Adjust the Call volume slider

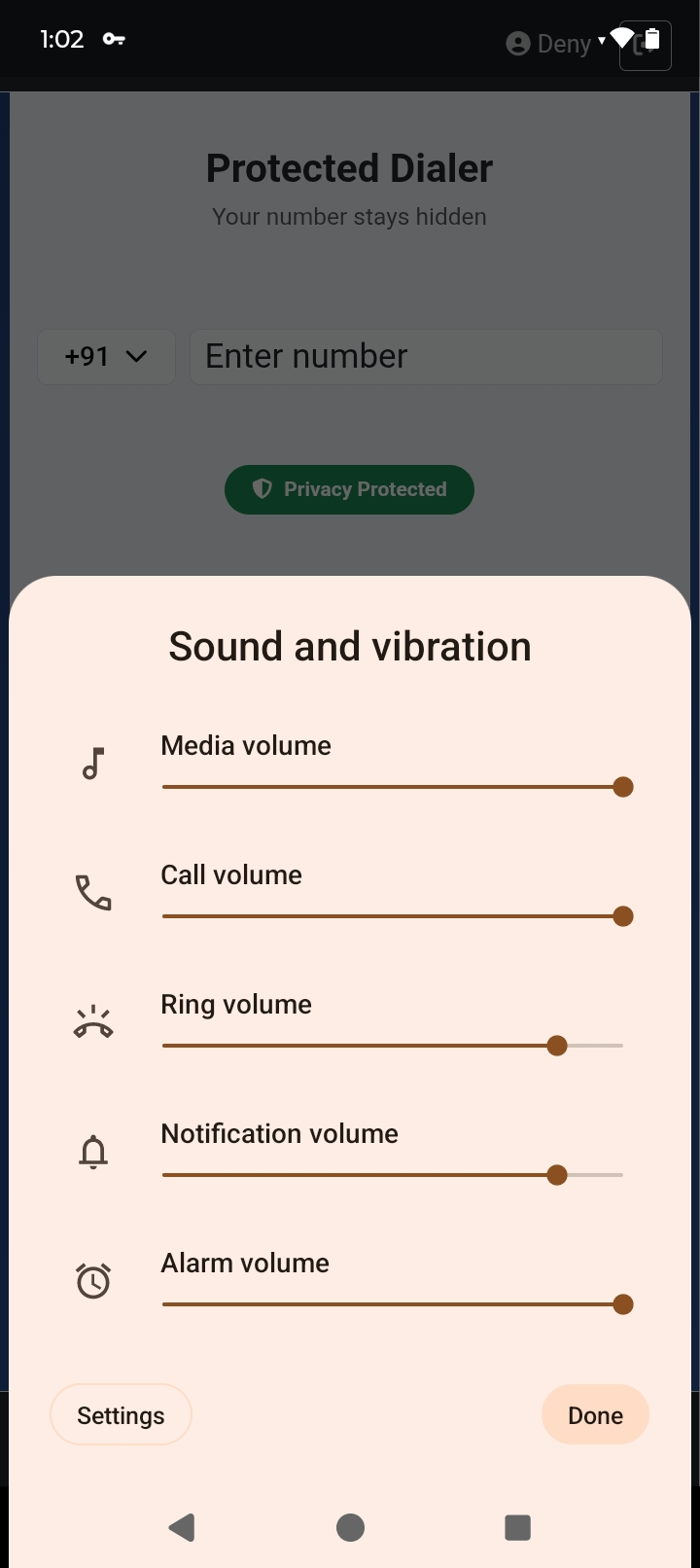click(x=393, y=916)
